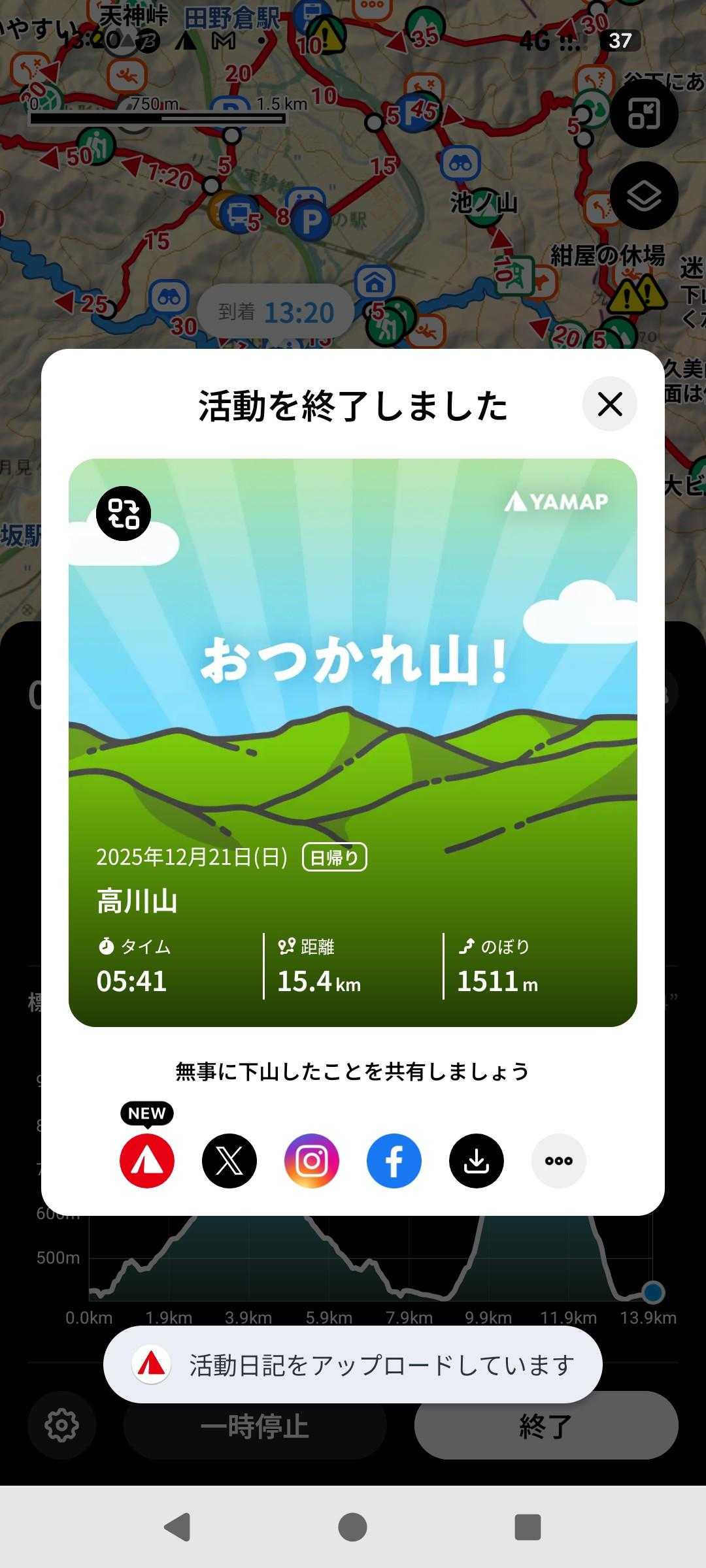
Task: Go to the home screen
Action: click(353, 1527)
